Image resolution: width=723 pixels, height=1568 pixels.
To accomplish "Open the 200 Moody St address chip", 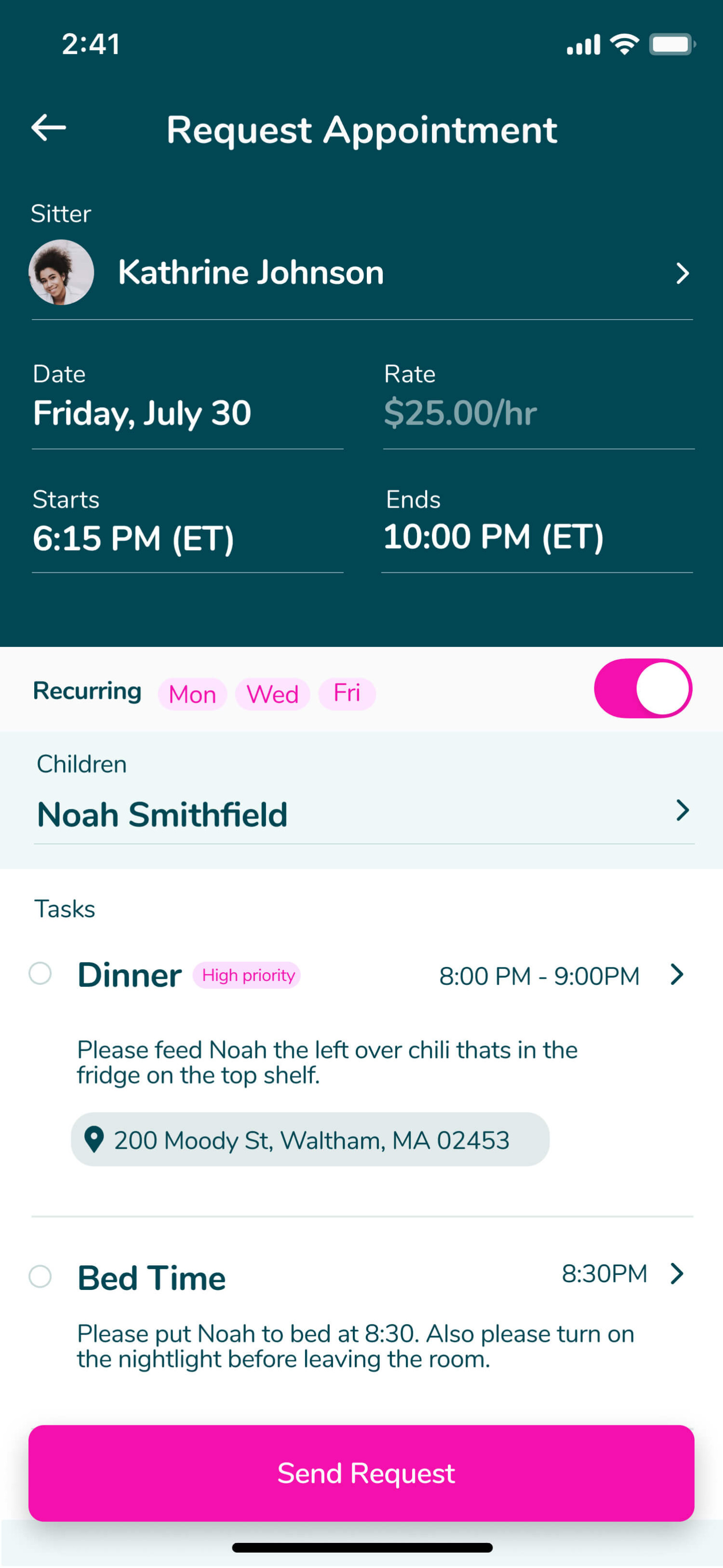I will (310, 1139).
